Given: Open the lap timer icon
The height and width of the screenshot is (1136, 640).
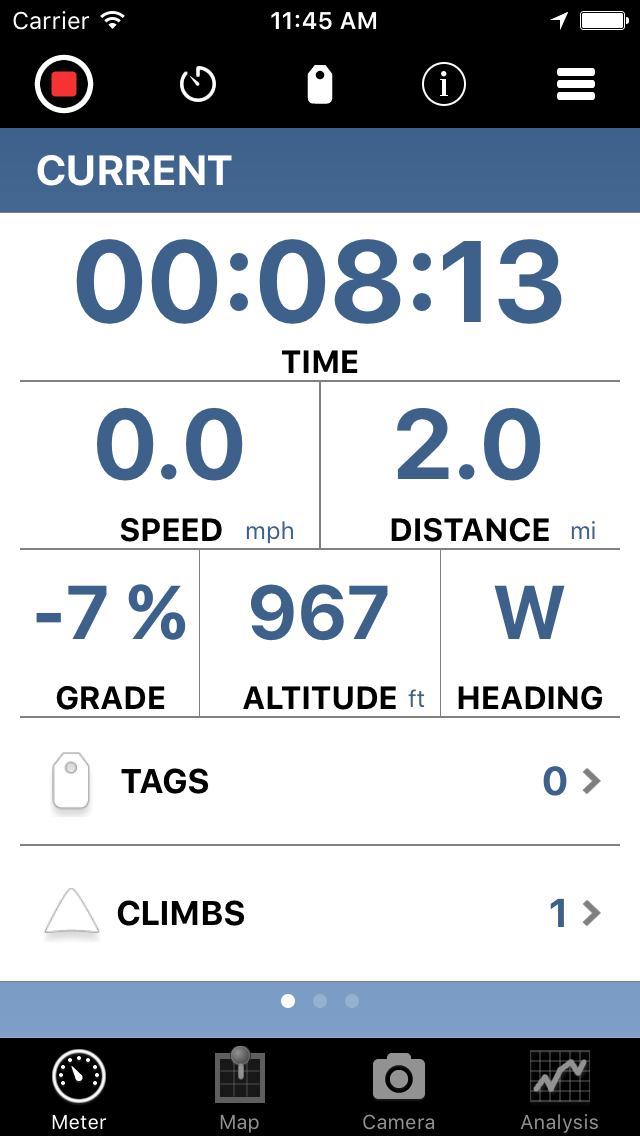Looking at the screenshot, I should click(198, 85).
